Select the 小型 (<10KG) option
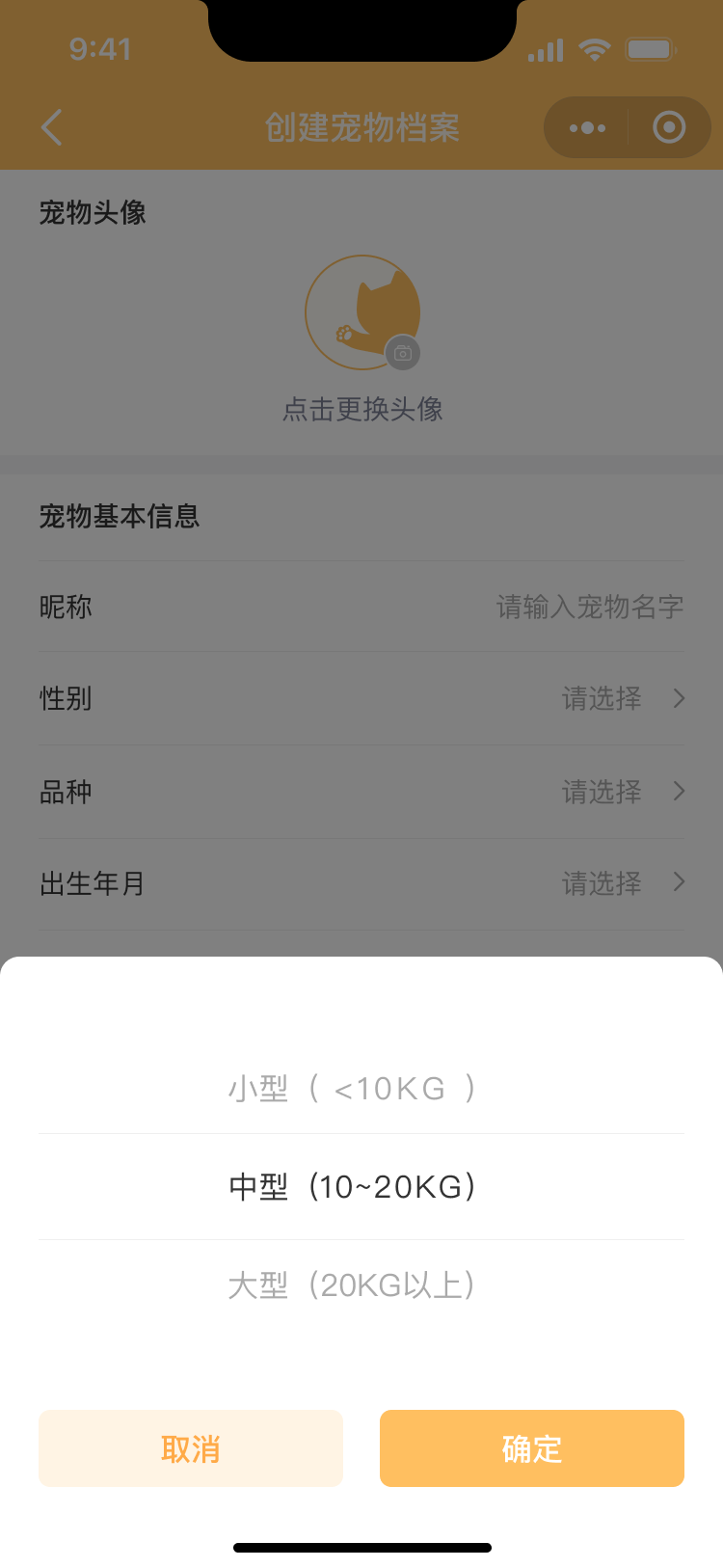723x1568 pixels. pos(352,1089)
